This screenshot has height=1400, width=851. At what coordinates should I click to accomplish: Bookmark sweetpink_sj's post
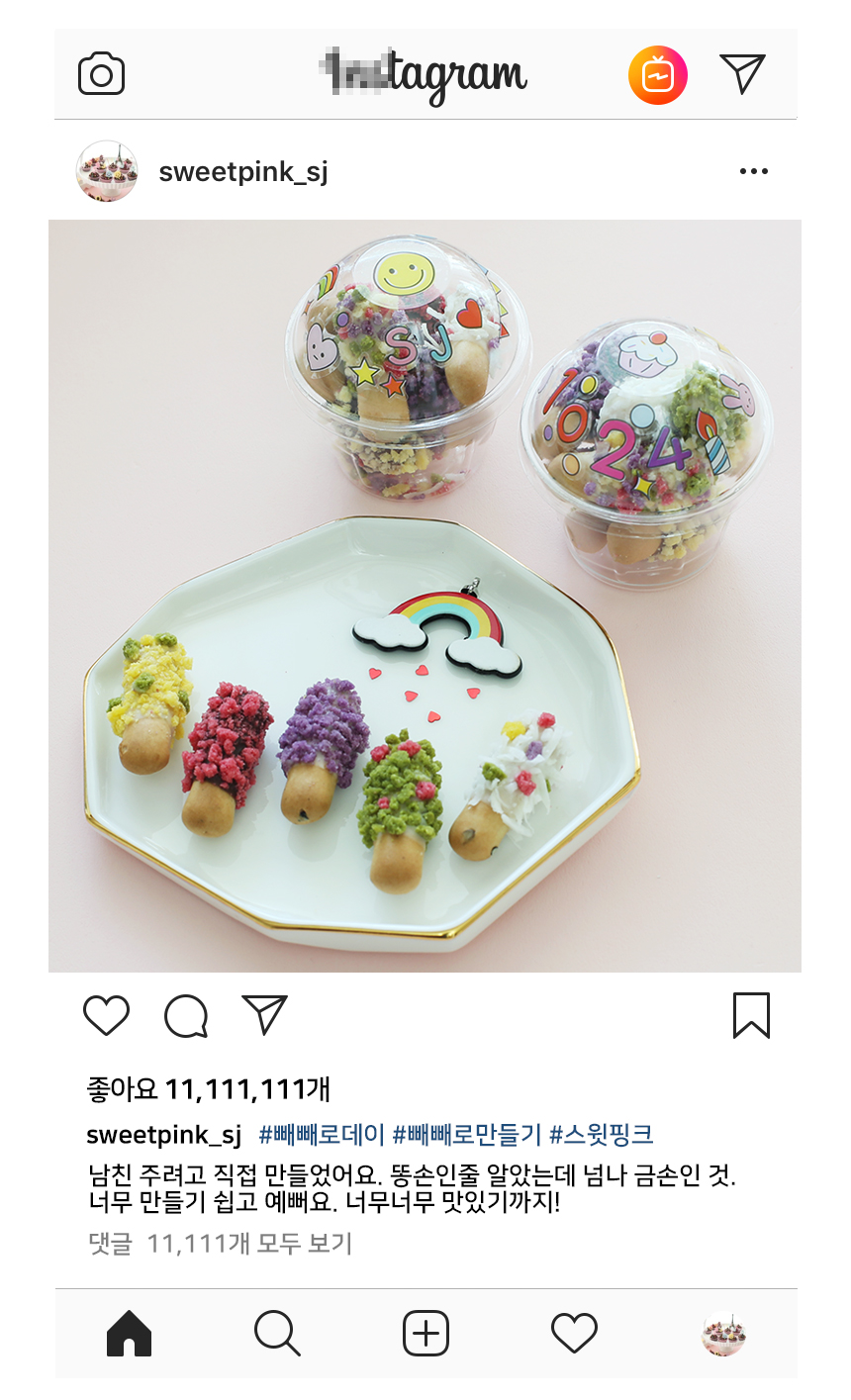pyautogui.click(x=751, y=1016)
